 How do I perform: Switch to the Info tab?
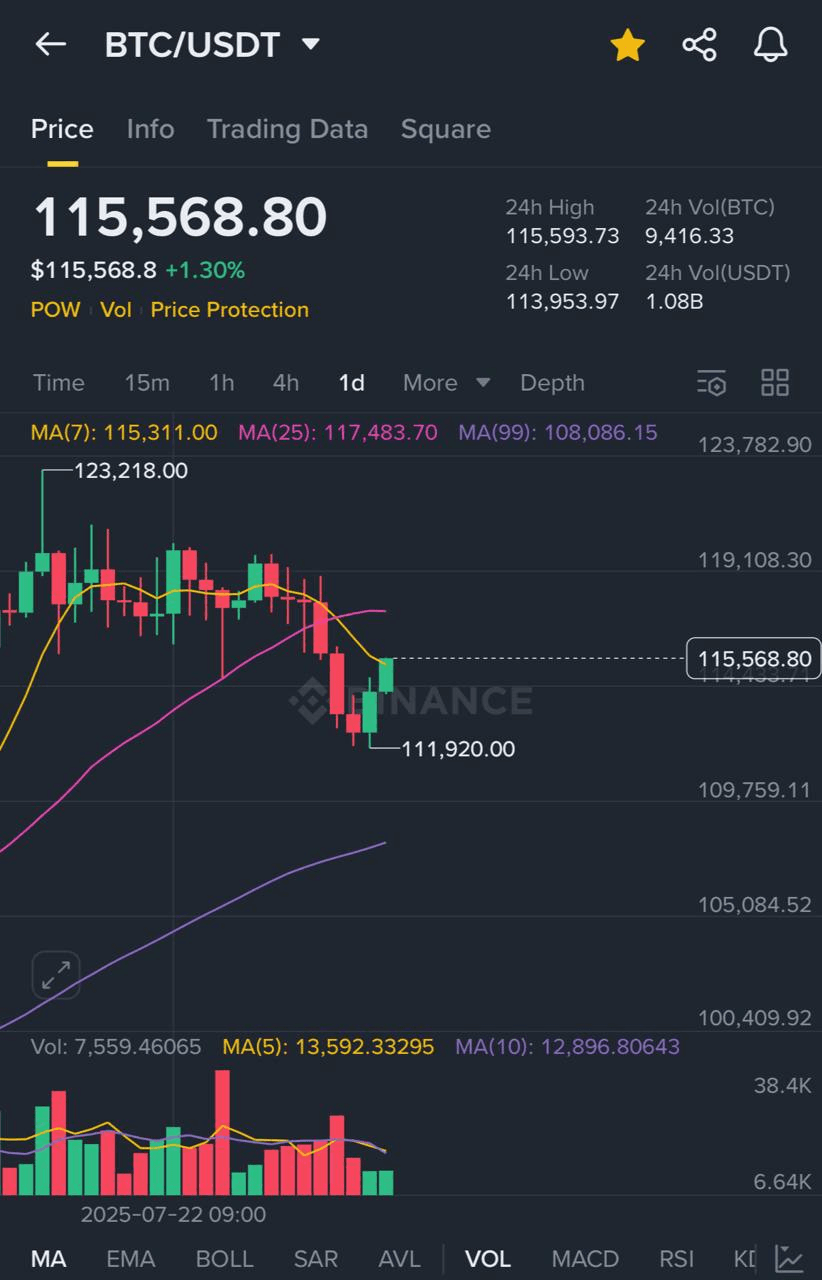150,129
